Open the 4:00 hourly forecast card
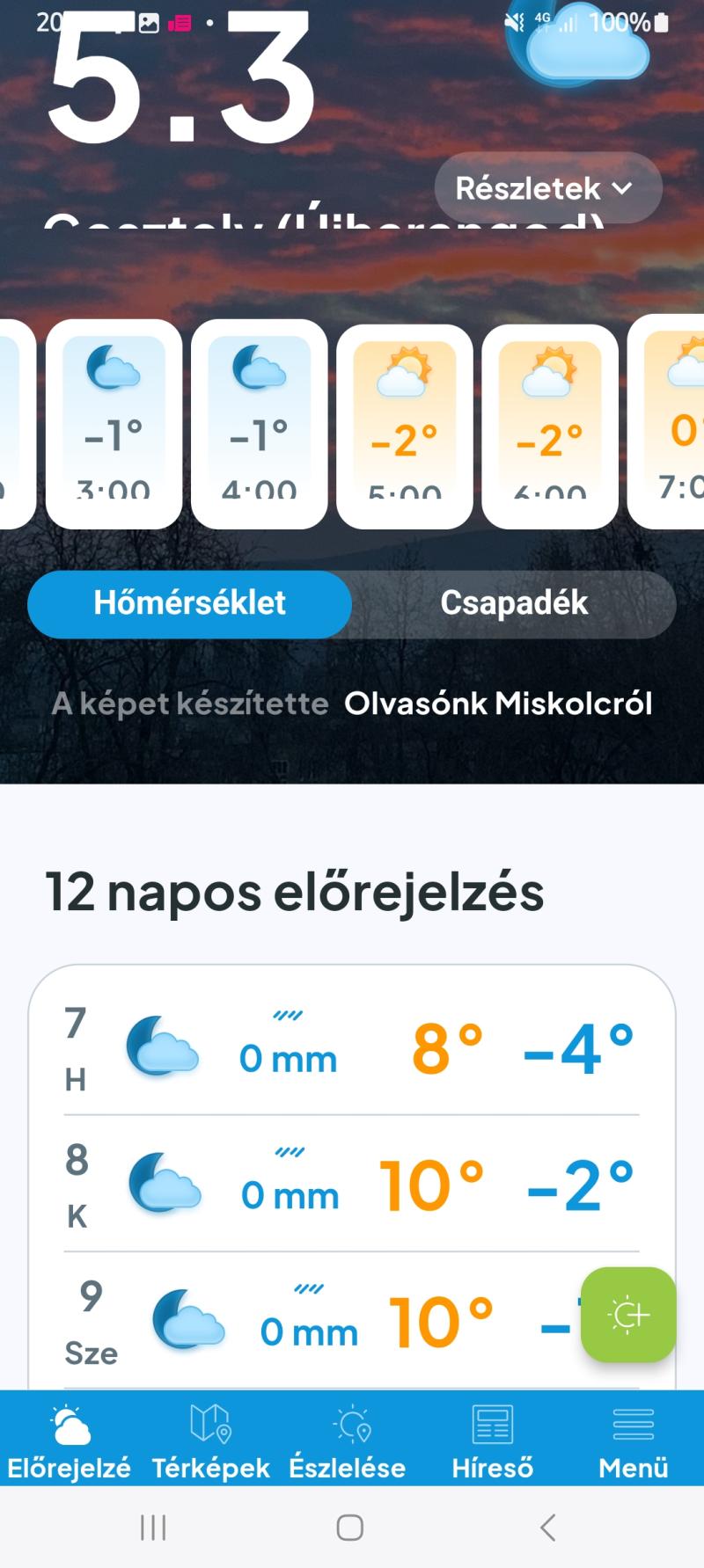This screenshot has height=1568, width=704. click(x=259, y=424)
